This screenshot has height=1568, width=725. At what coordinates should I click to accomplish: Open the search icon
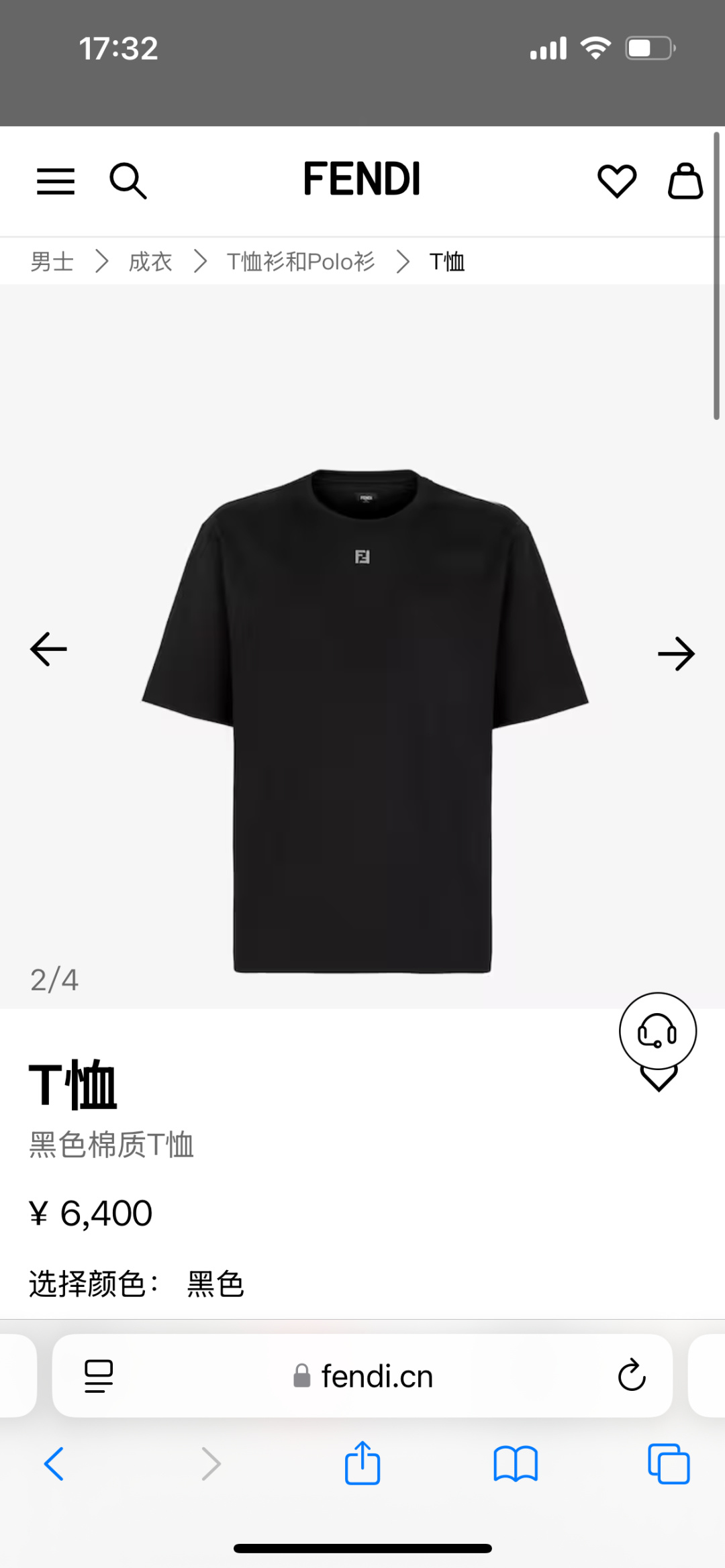pyautogui.click(x=128, y=180)
